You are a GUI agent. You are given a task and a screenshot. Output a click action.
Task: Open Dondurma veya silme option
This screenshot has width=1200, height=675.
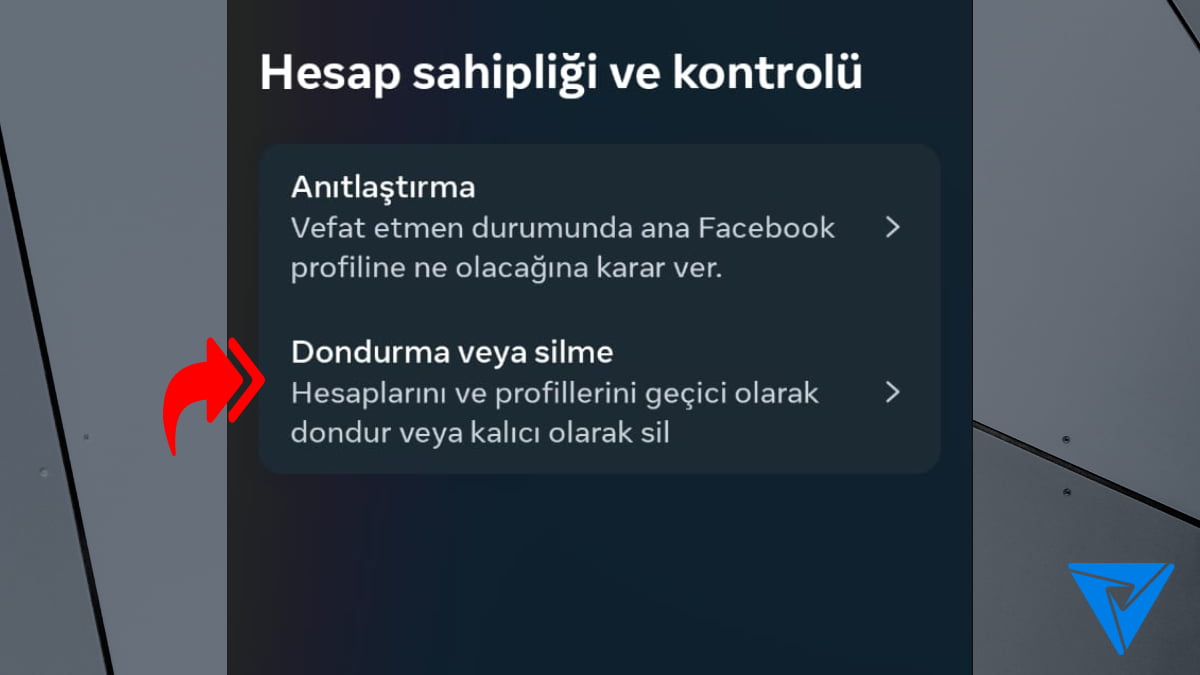[598, 393]
